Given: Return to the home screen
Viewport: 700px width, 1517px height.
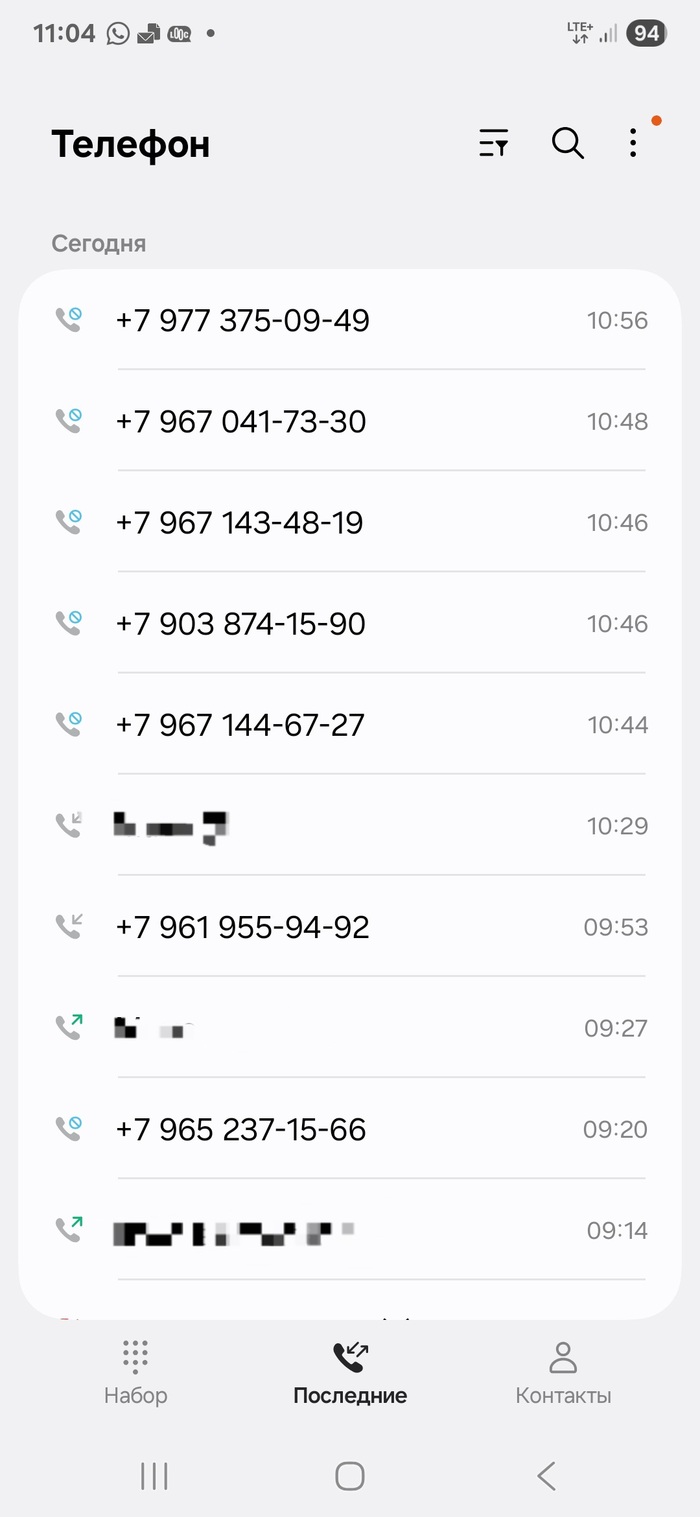Looking at the screenshot, I should click(350, 1476).
